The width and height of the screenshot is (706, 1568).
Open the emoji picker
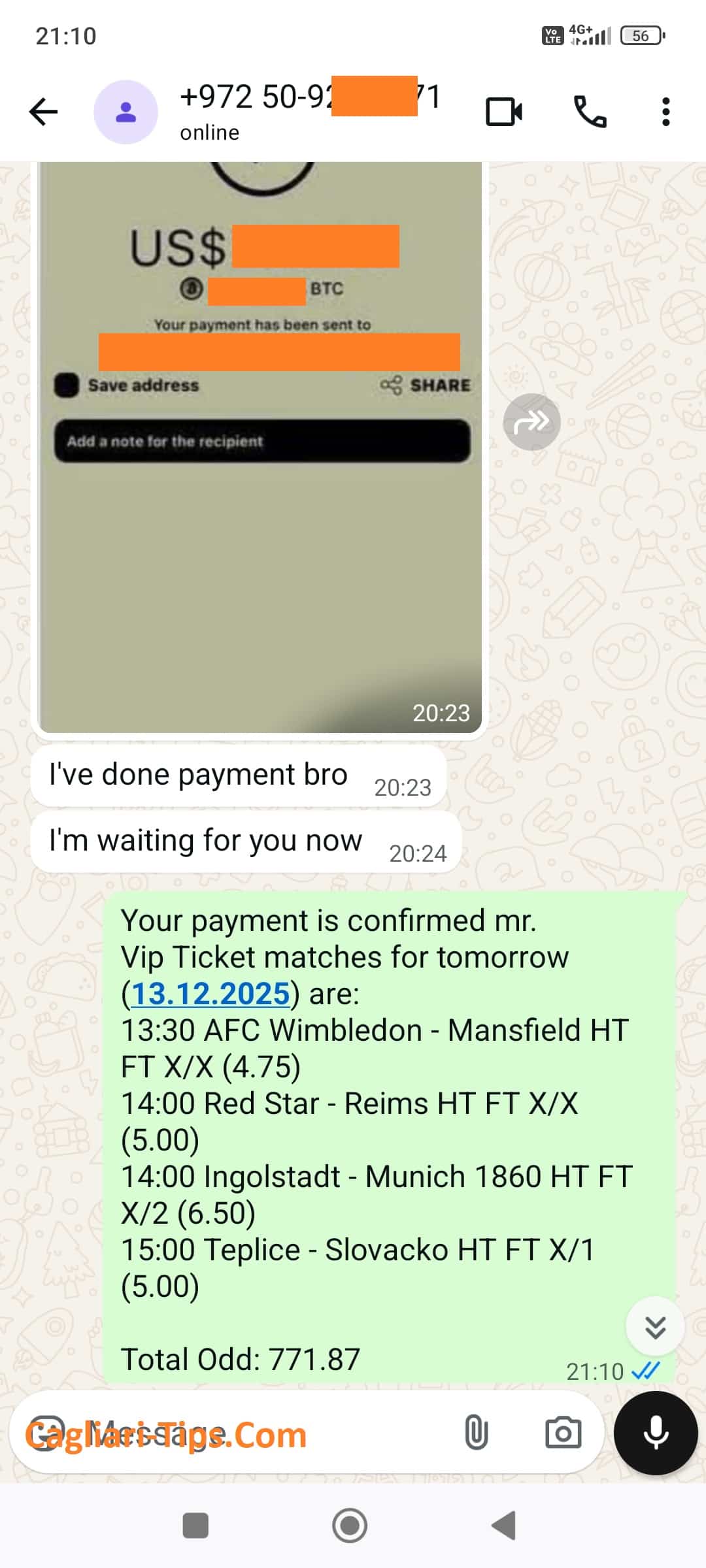(46, 1433)
